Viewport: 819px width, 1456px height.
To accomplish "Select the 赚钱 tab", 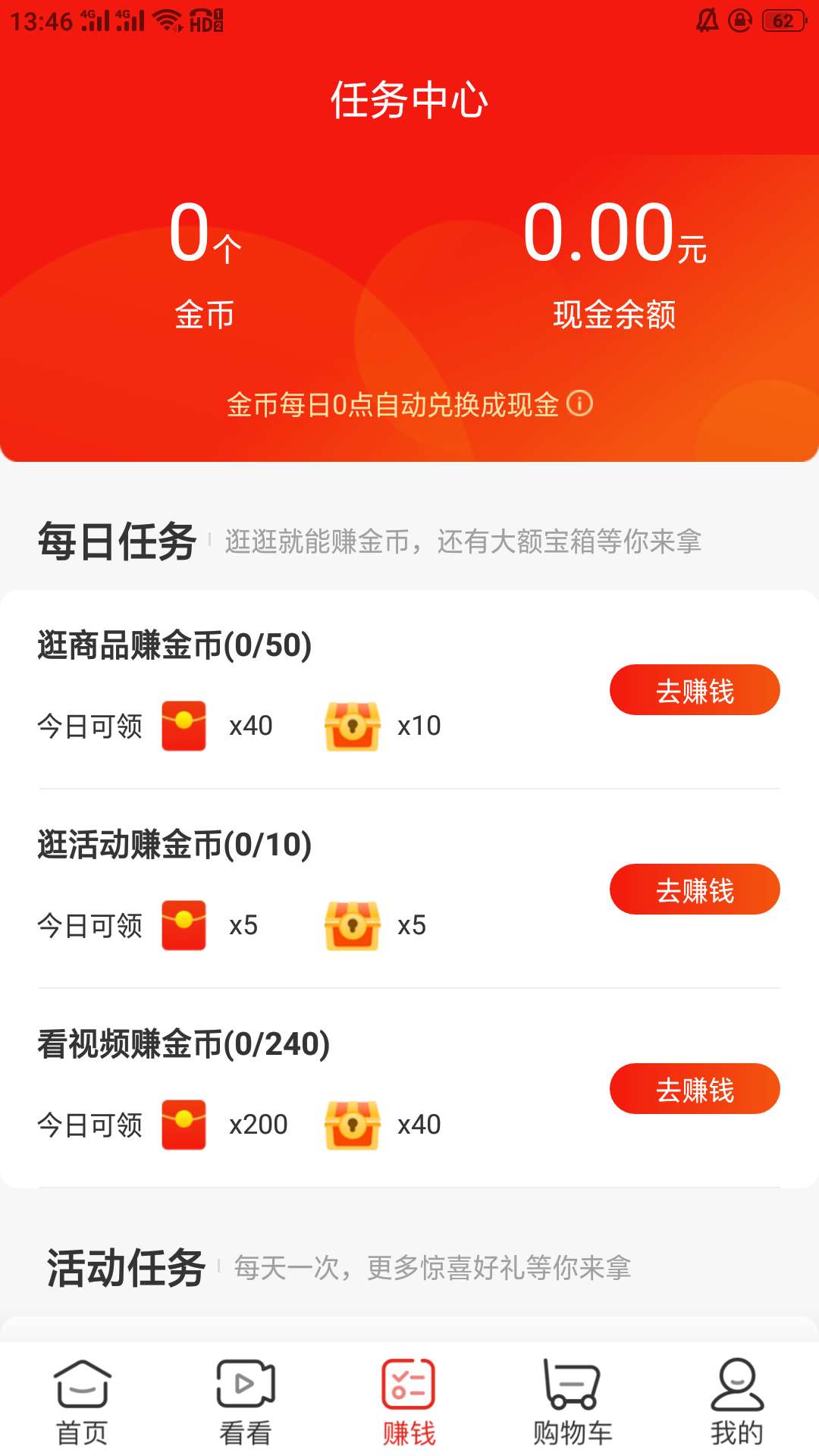I will pos(409,1401).
